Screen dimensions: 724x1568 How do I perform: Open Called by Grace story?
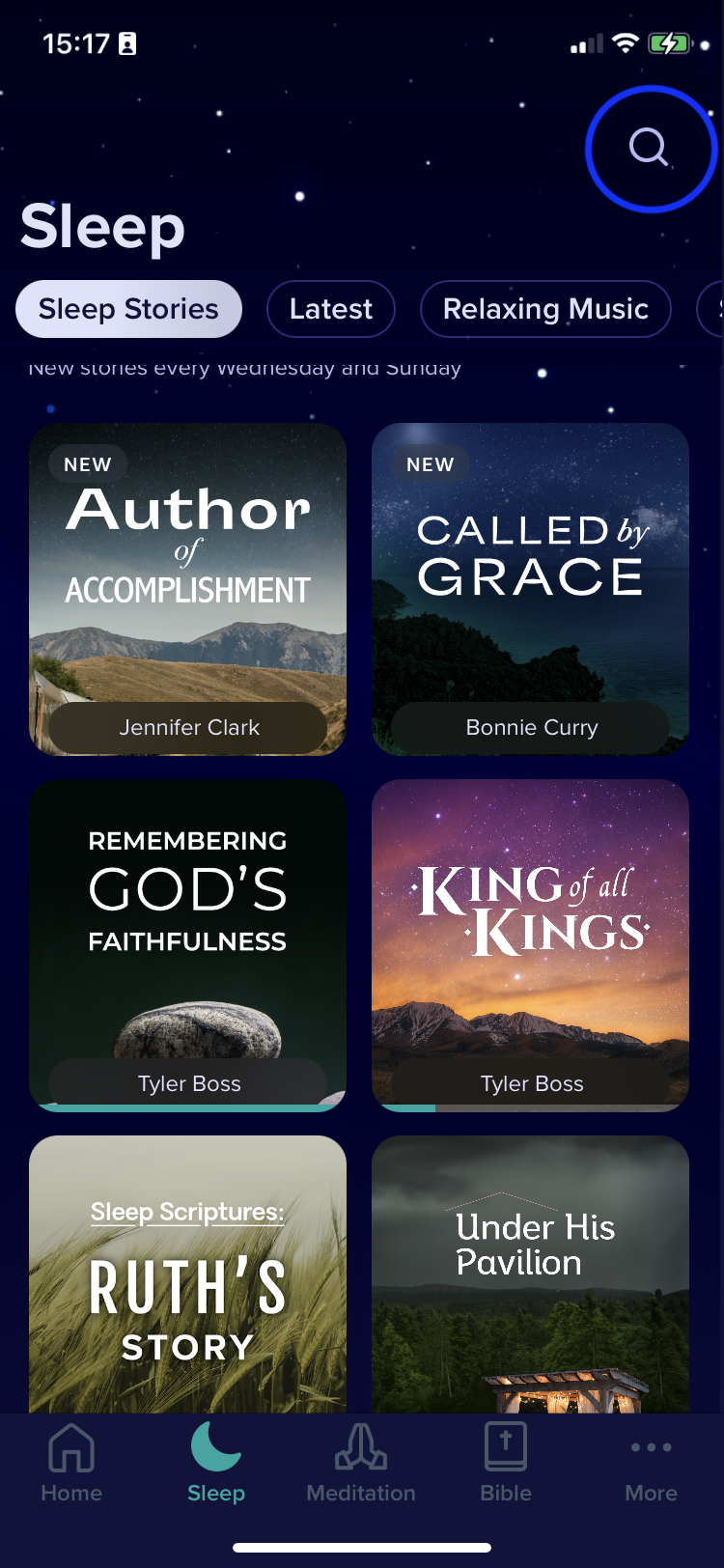(x=531, y=589)
